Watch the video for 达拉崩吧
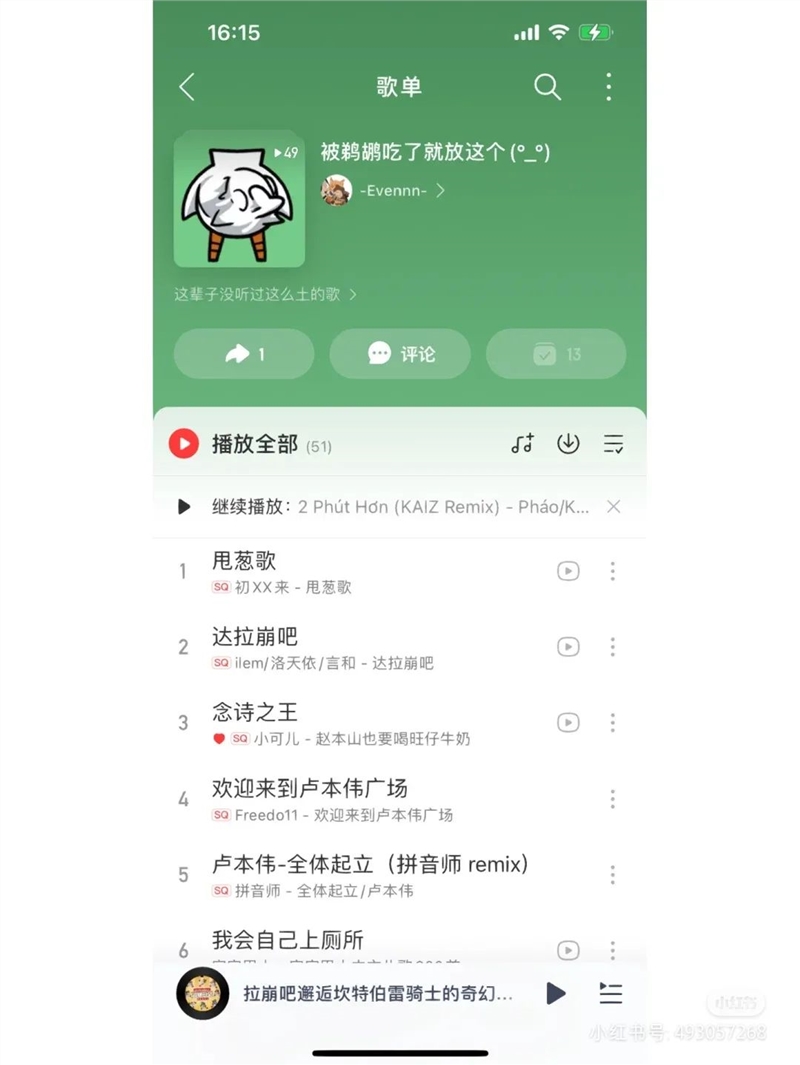The width and height of the screenshot is (800, 1065). (568, 647)
